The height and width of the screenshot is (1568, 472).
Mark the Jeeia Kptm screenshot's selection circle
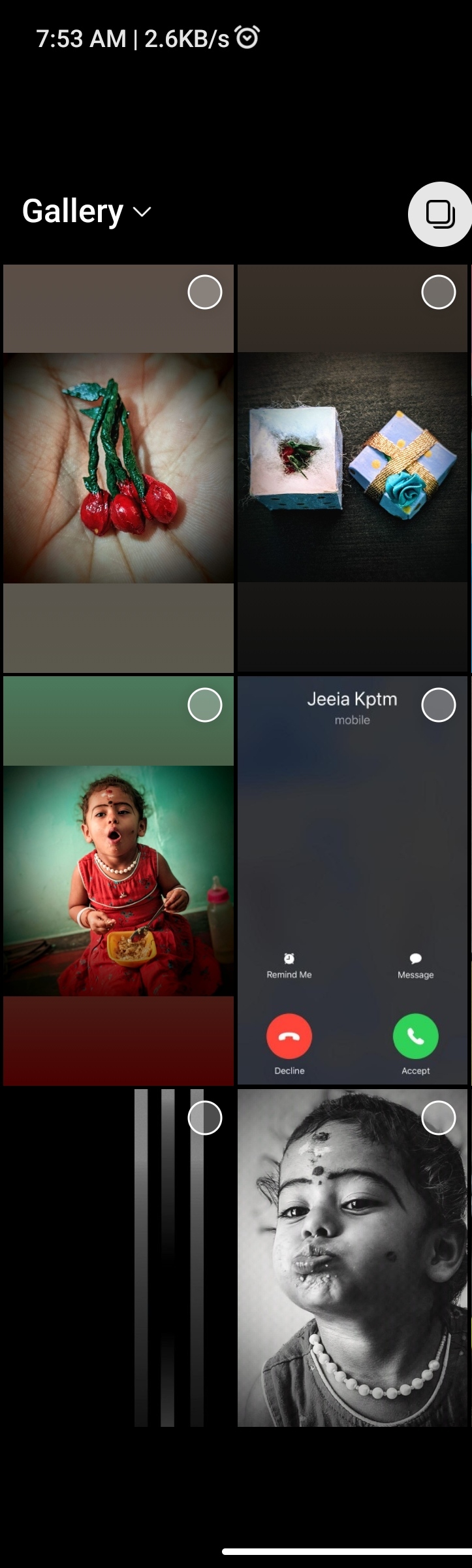coord(439,705)
